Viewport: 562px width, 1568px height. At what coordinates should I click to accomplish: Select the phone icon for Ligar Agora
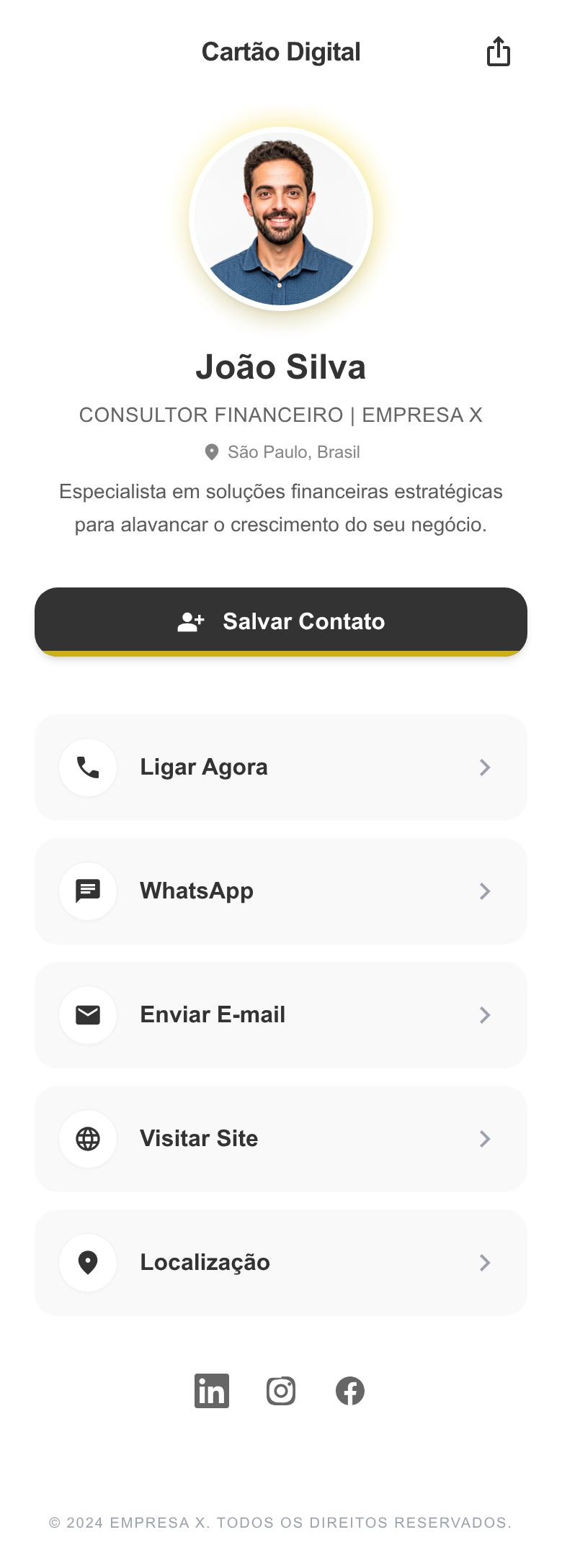point(87,767)
